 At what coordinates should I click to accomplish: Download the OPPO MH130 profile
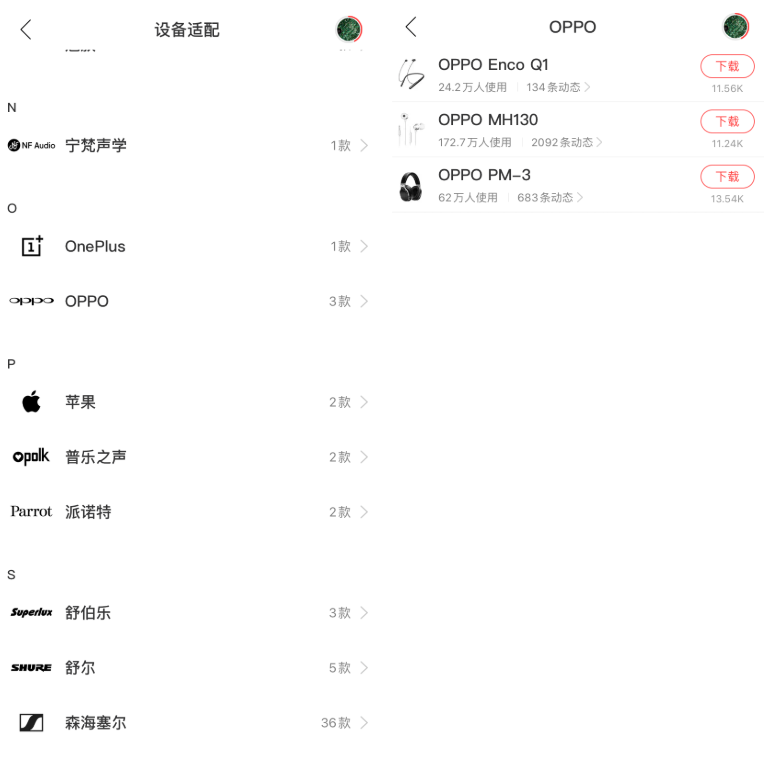point(727,121)
